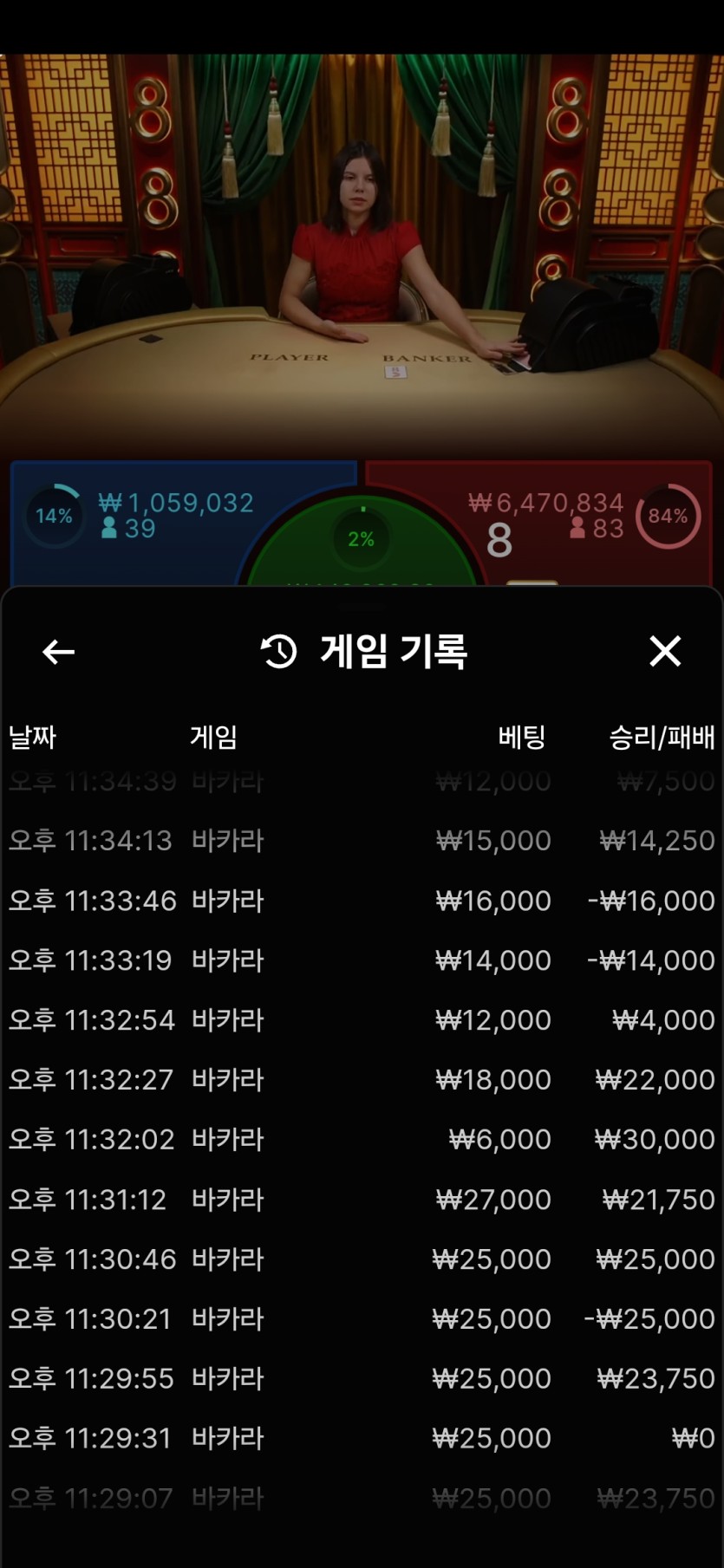This screenshot has width=724, height=1568.
Task: Select the 11:29:31 entry with ₩0 result
Action: click(x=362, y=1438)
